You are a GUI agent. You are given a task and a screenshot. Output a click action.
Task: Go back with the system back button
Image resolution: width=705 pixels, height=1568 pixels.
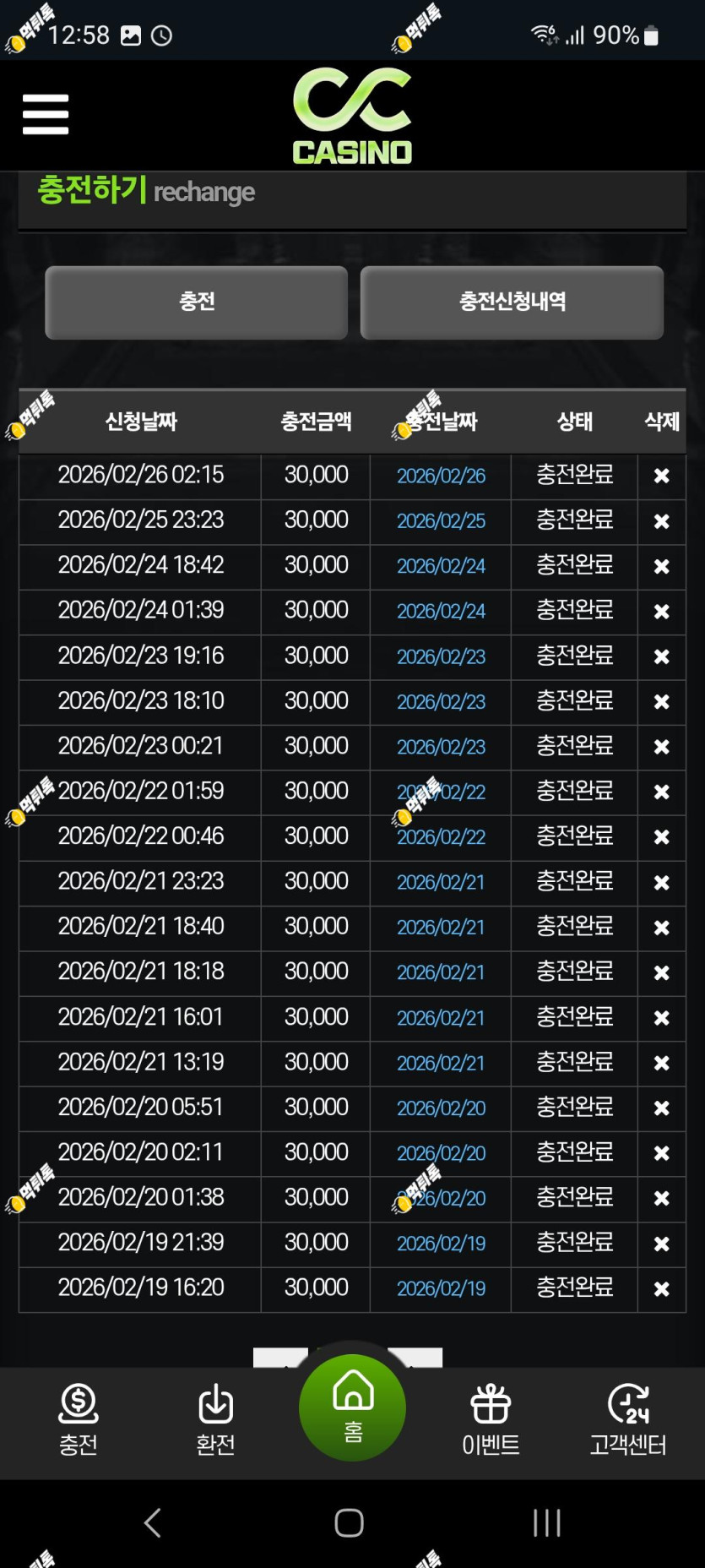point(153,1522)
